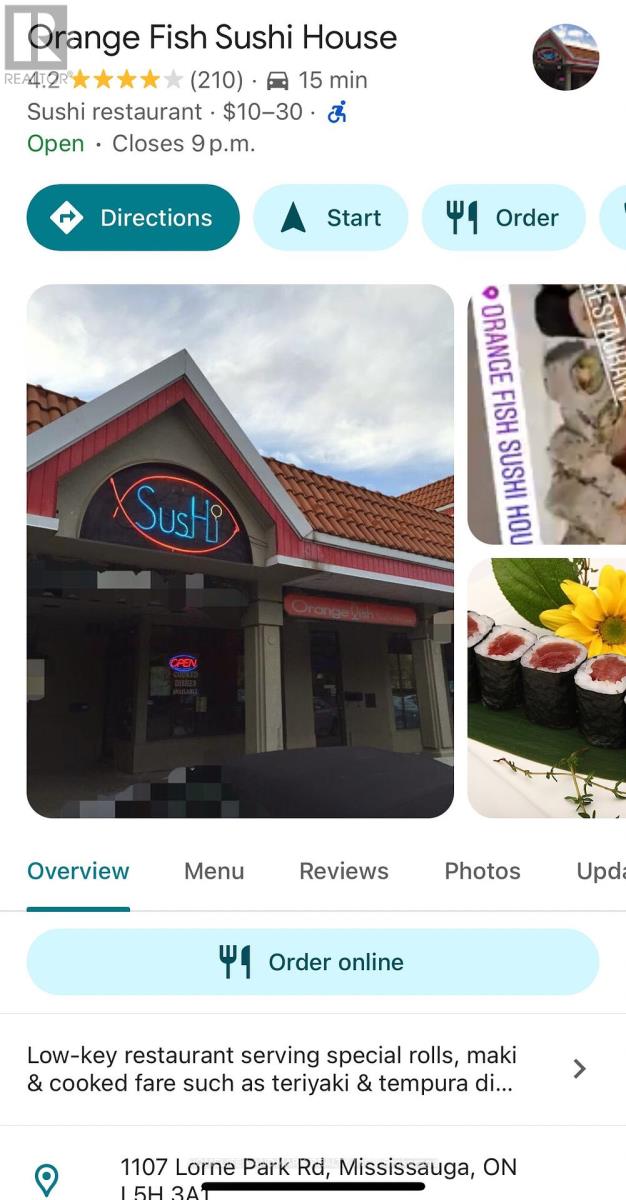Image resolution: width=626 pixels, height=1200 pixels.
Task: Select the Overview tab
Action: (x=78, y=871)
